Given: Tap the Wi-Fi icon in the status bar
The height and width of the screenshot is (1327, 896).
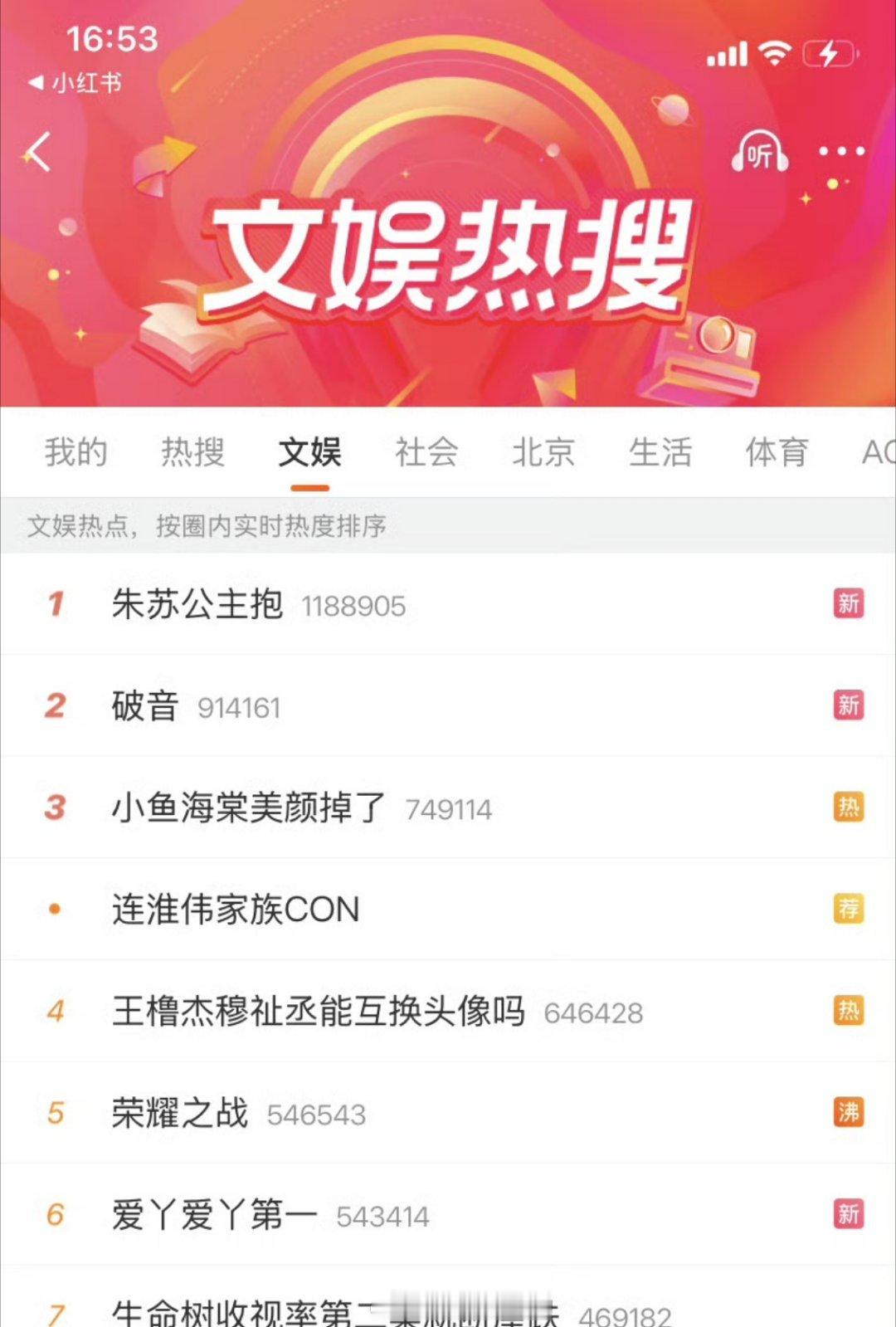Looking at the screenshot, I should point(772,52).
